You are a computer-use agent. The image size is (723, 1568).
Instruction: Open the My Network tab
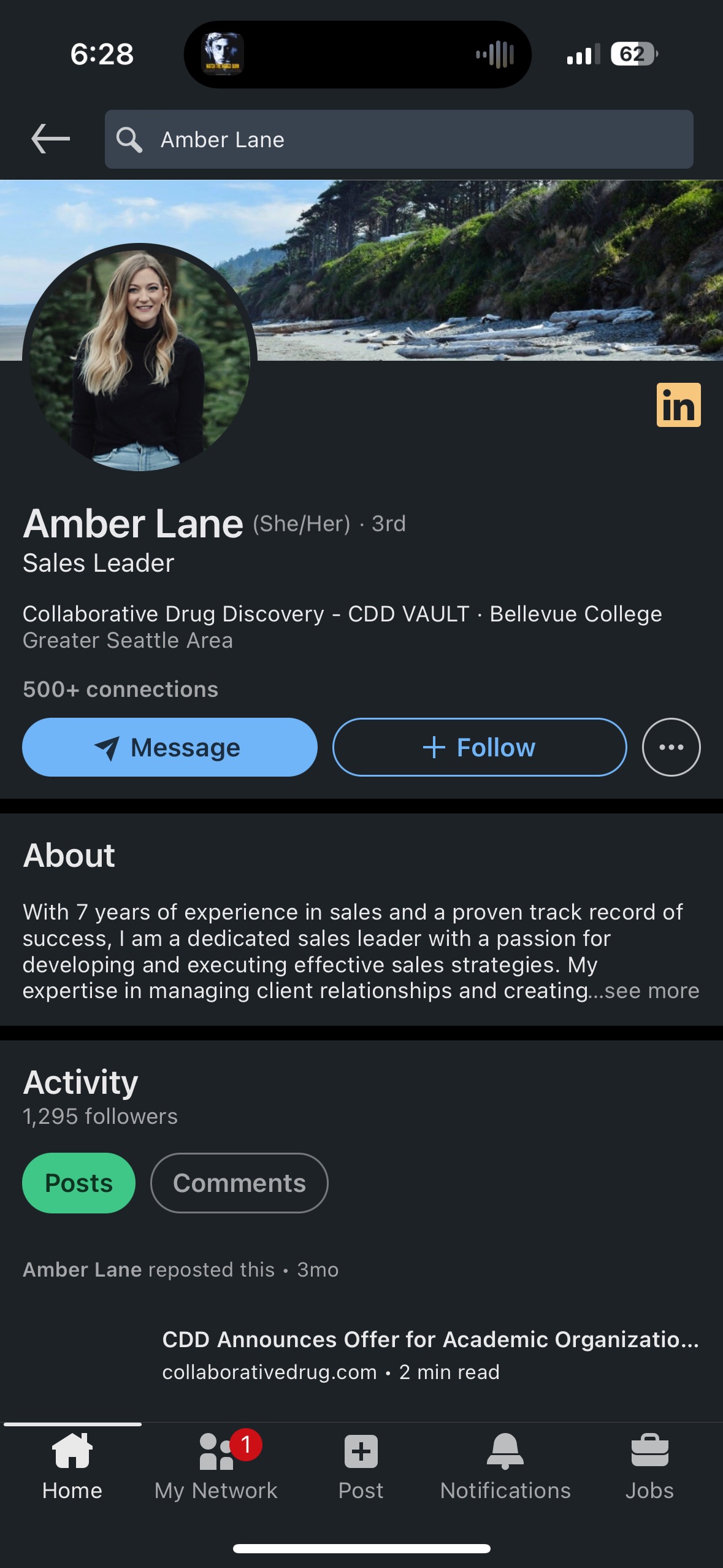tap(216, 1467)
